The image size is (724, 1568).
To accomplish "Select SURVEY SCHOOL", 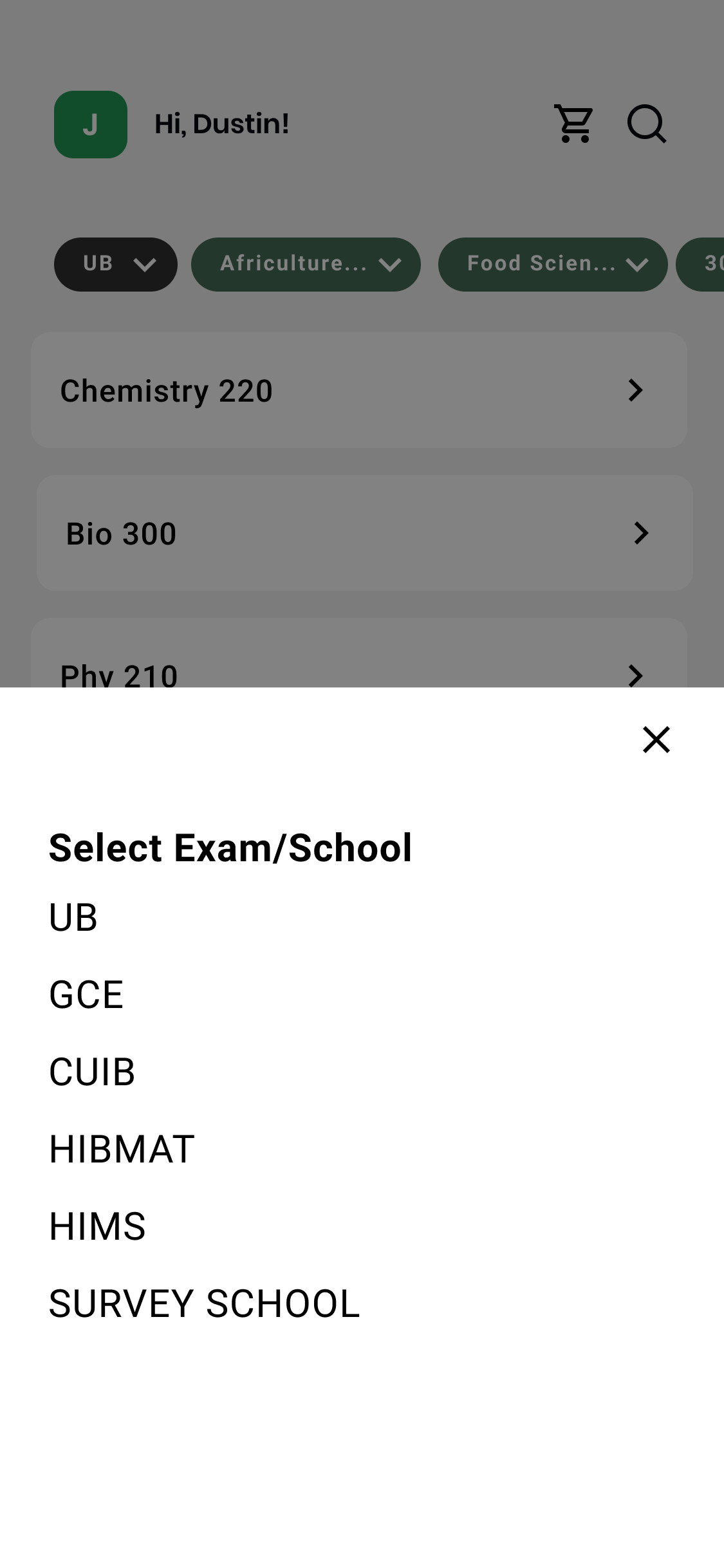I will pos(204,1303).
